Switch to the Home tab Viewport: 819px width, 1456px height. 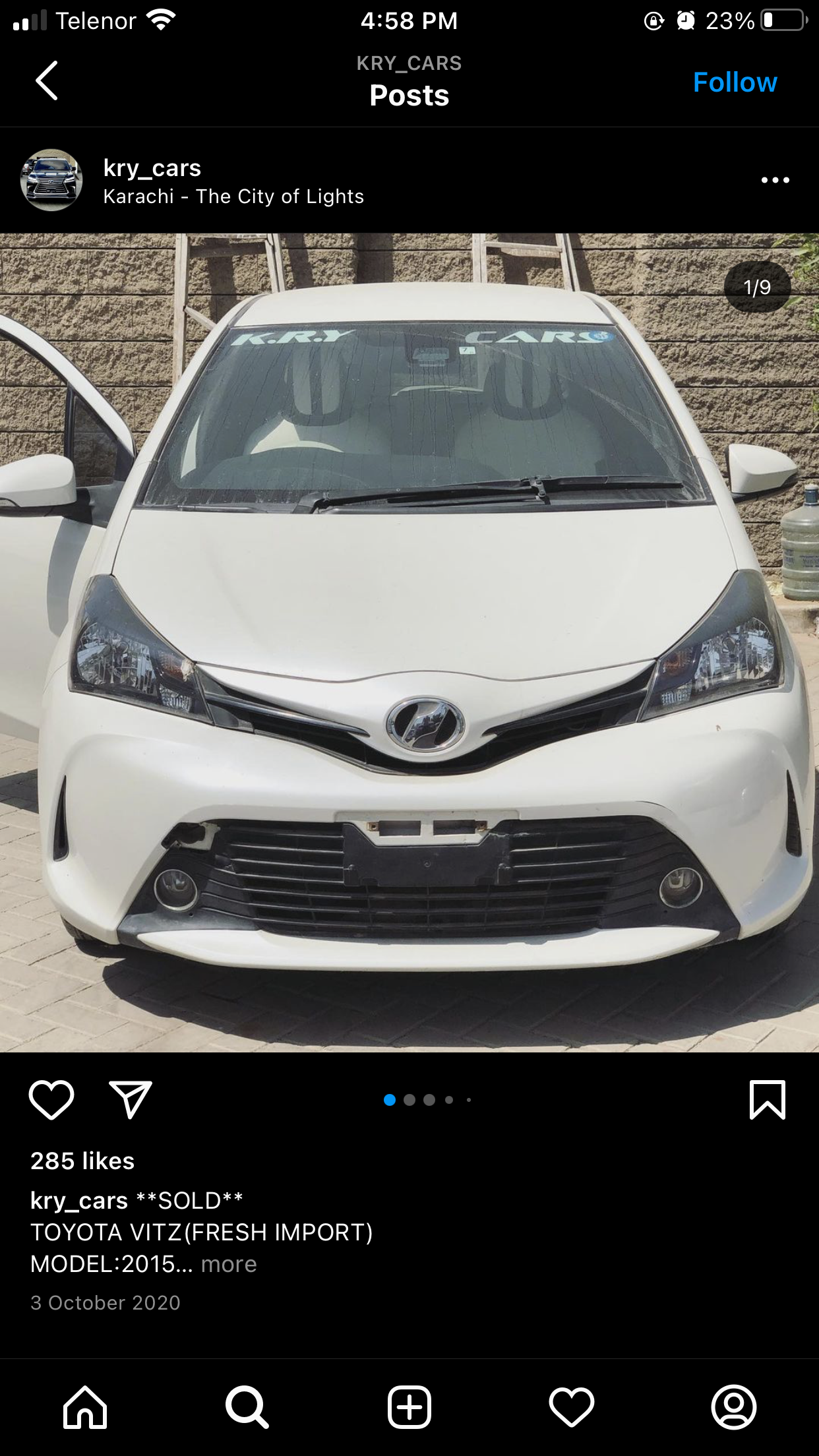(x=85, y=1407)
